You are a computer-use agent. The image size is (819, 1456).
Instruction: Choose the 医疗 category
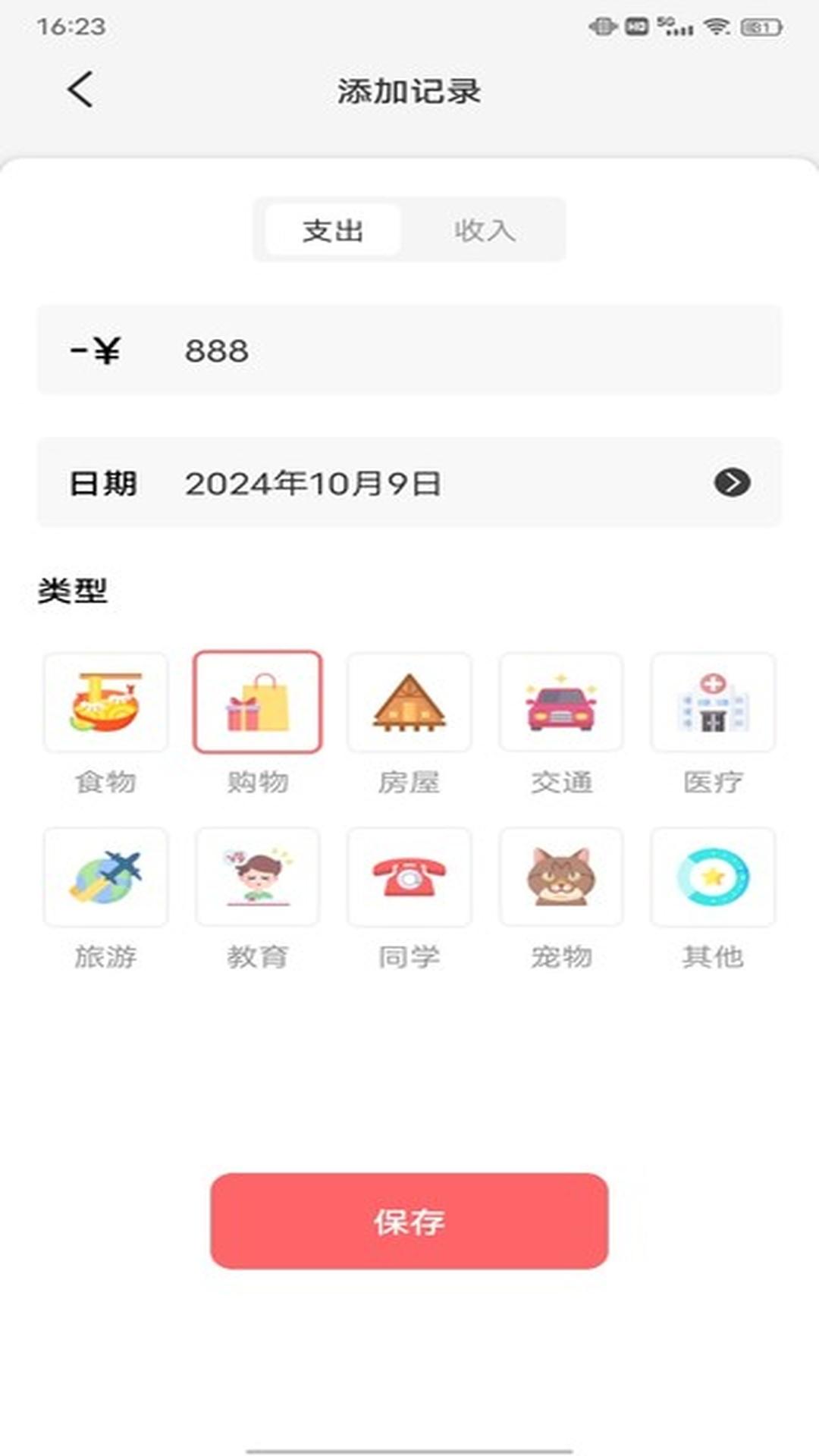pos(713,702)
